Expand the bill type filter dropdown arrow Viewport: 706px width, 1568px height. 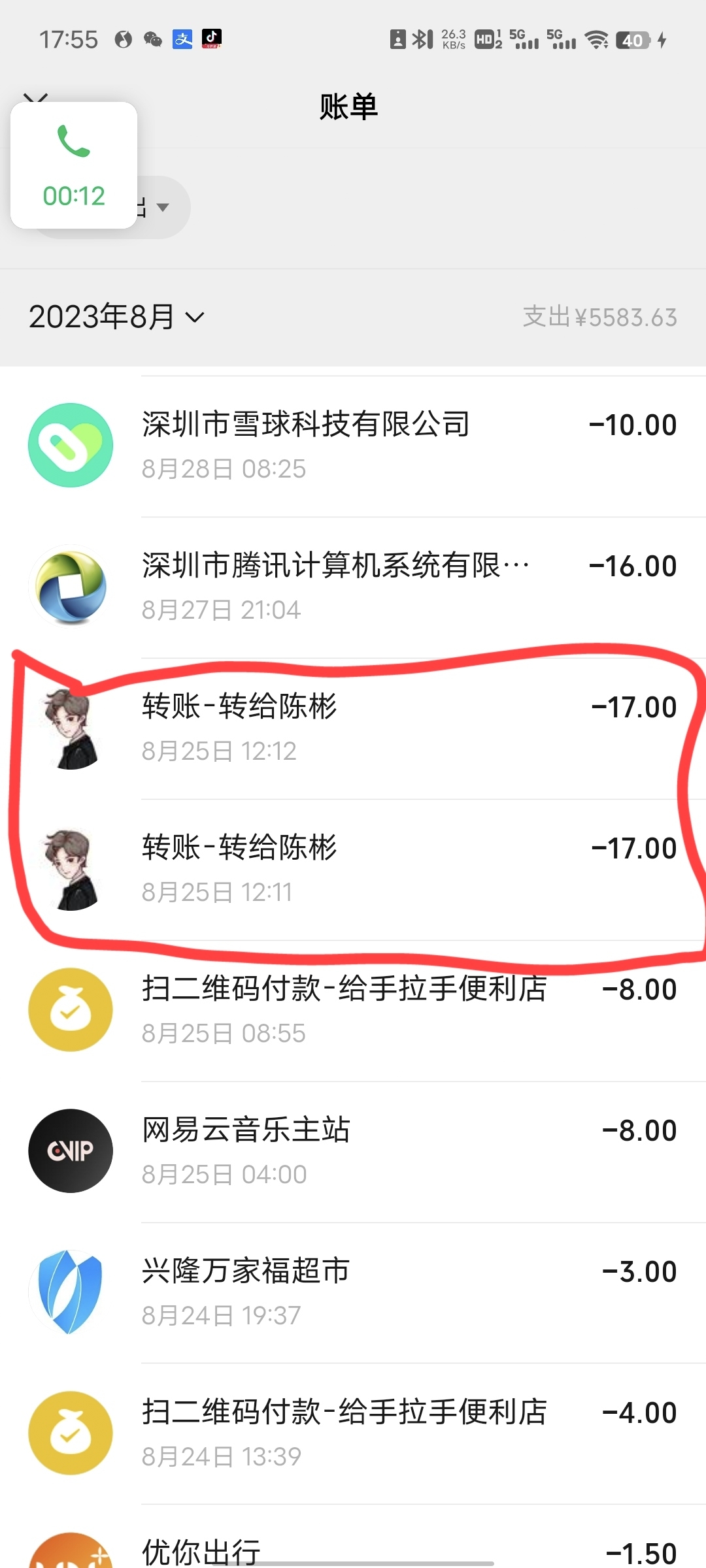[x=163, y=208]
